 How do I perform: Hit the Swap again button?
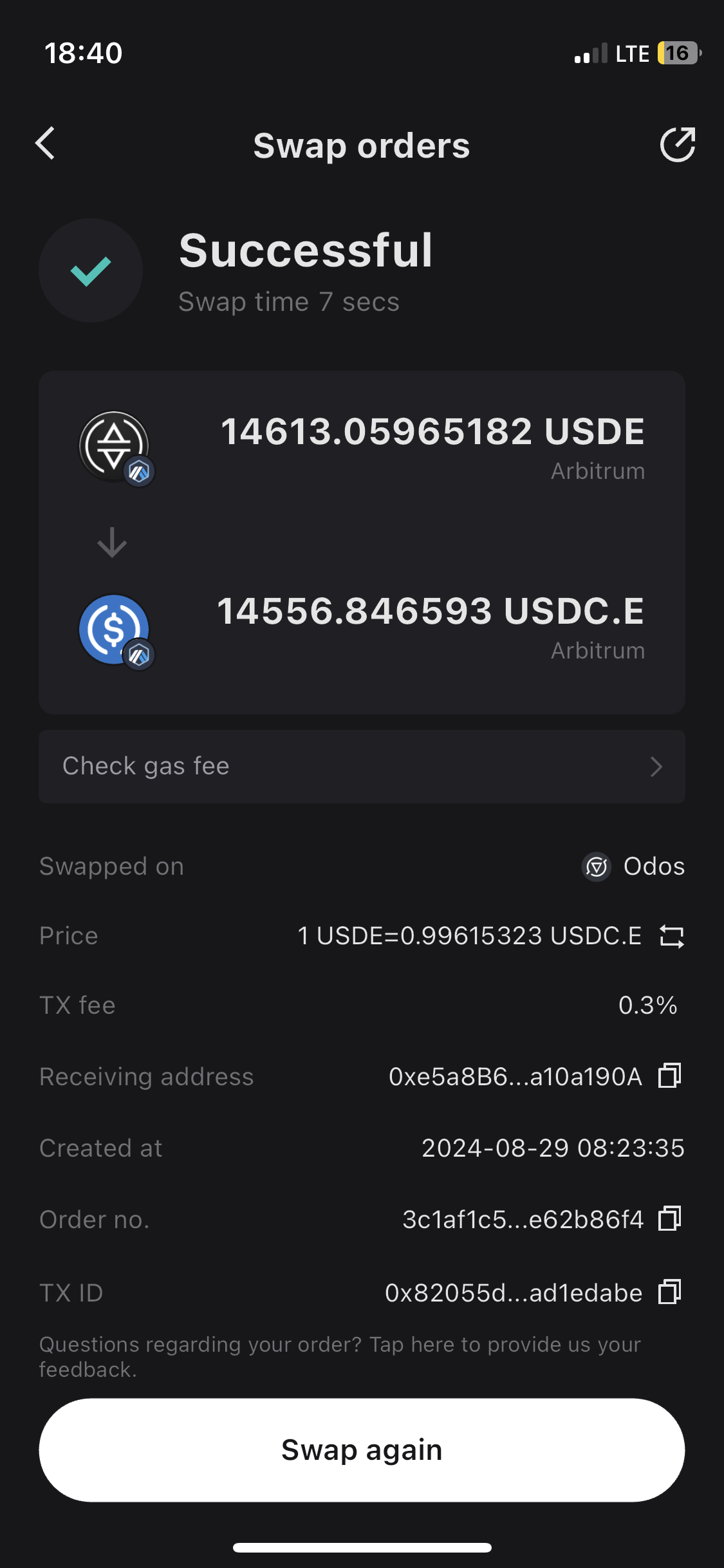tap(362, 1450)
